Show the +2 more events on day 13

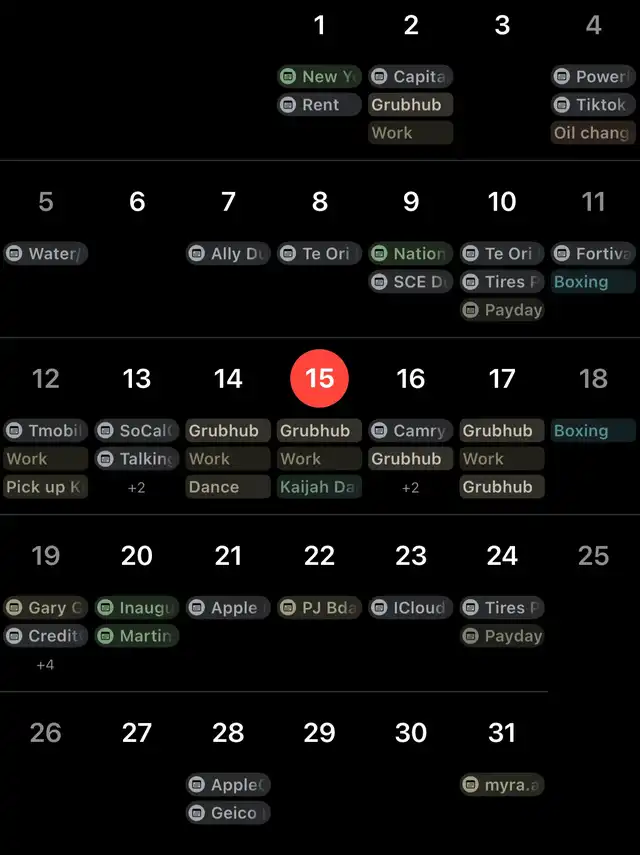click(137, 488)
